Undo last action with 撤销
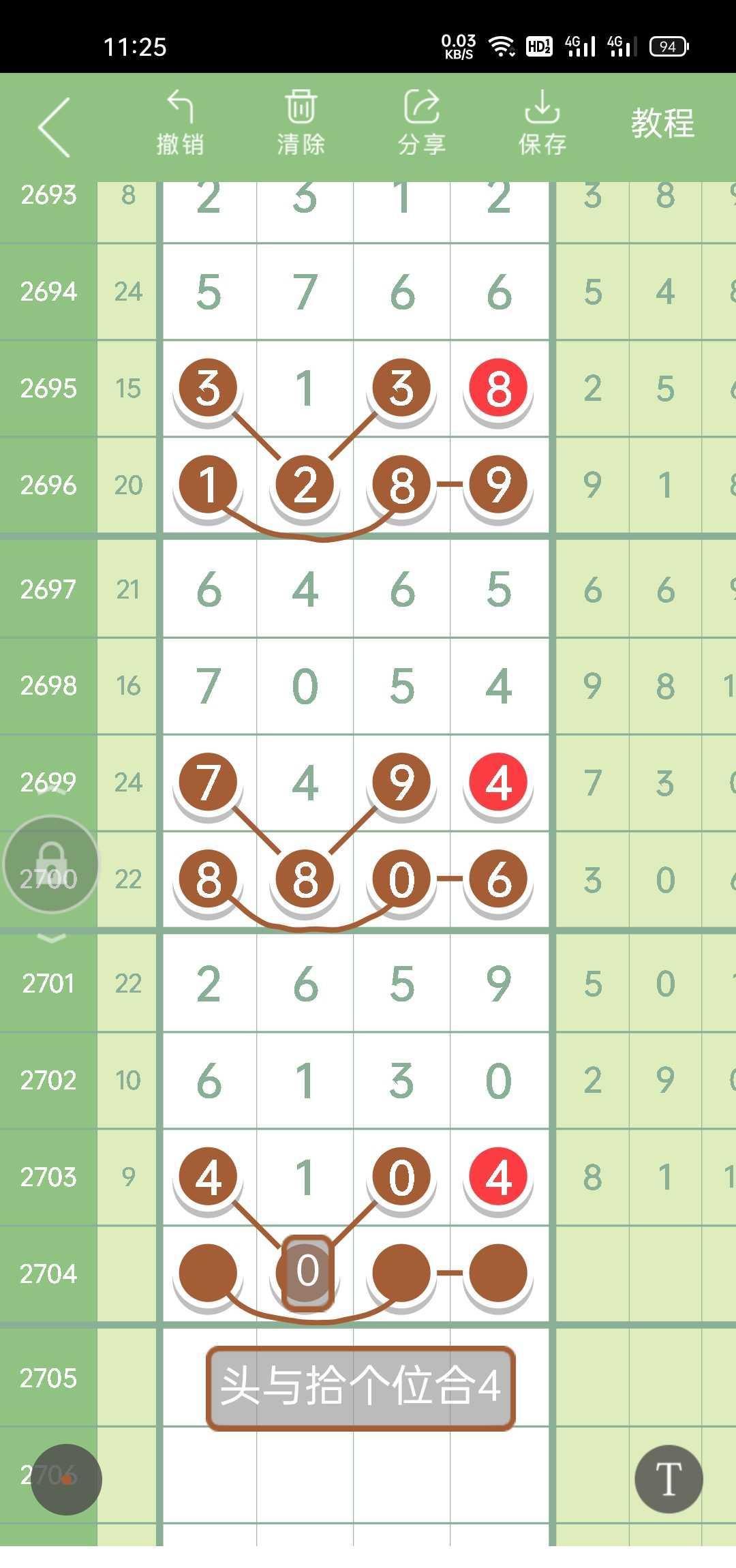The width and height of the screenshot is (736, 1568). click(x=180, y=124)
